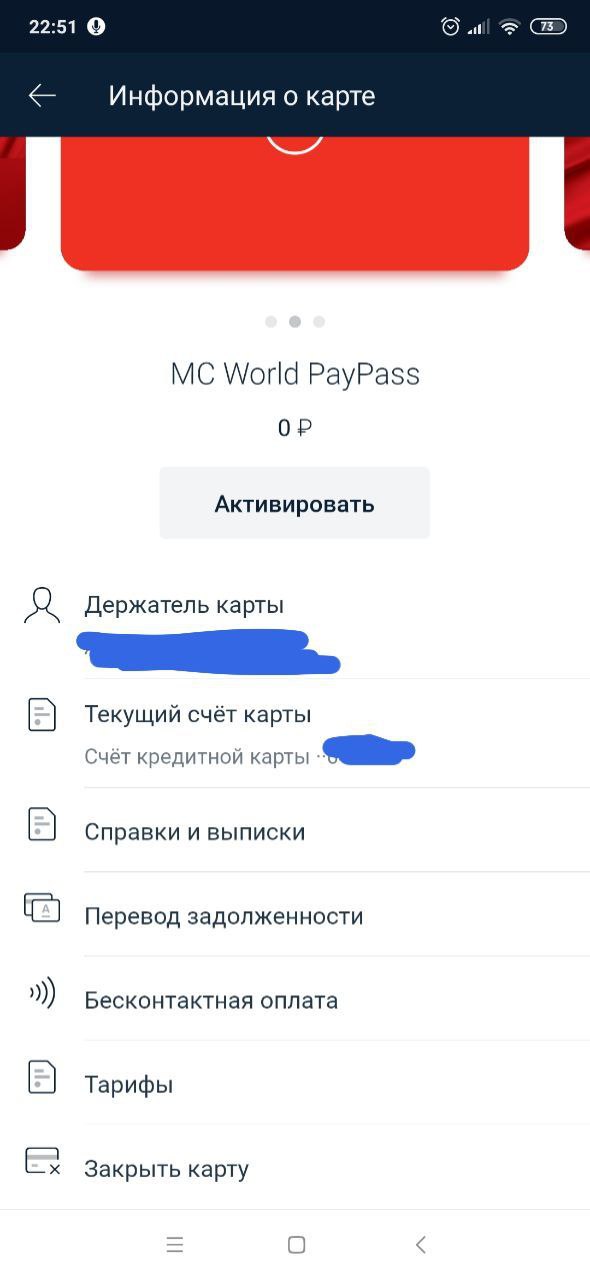Open Бесконтактная оплата settings
Image resolution: width=590 pixels, height=1280 pixels.
click(x=295, y=998)
